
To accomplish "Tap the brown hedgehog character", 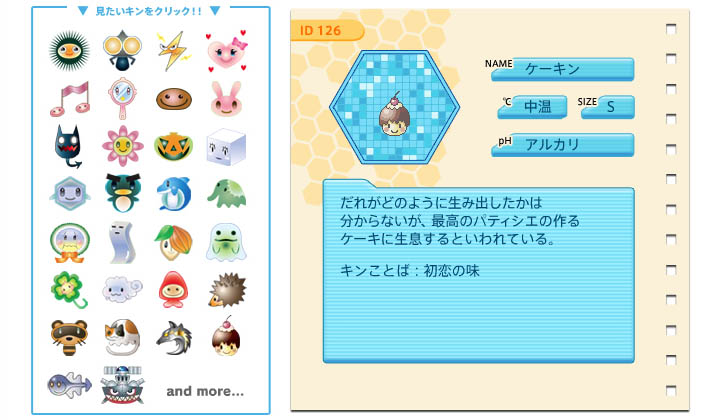I will point(225,290).
